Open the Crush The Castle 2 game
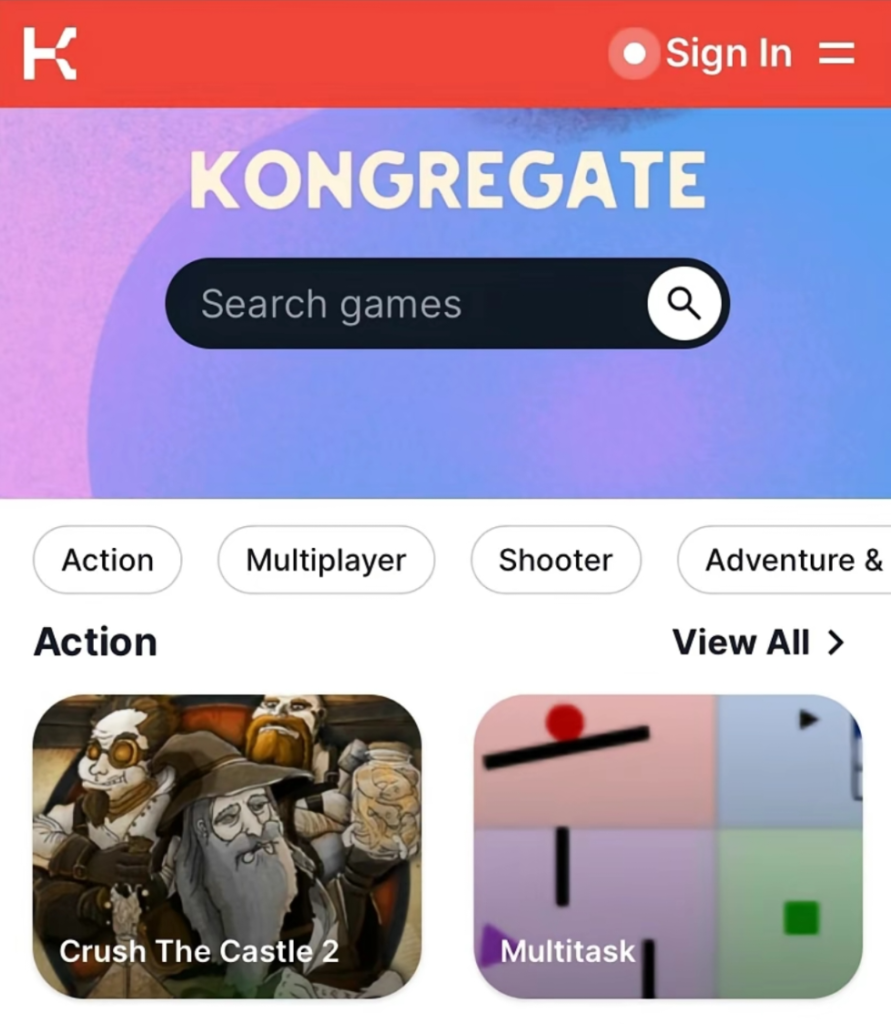 pos(227,845)
